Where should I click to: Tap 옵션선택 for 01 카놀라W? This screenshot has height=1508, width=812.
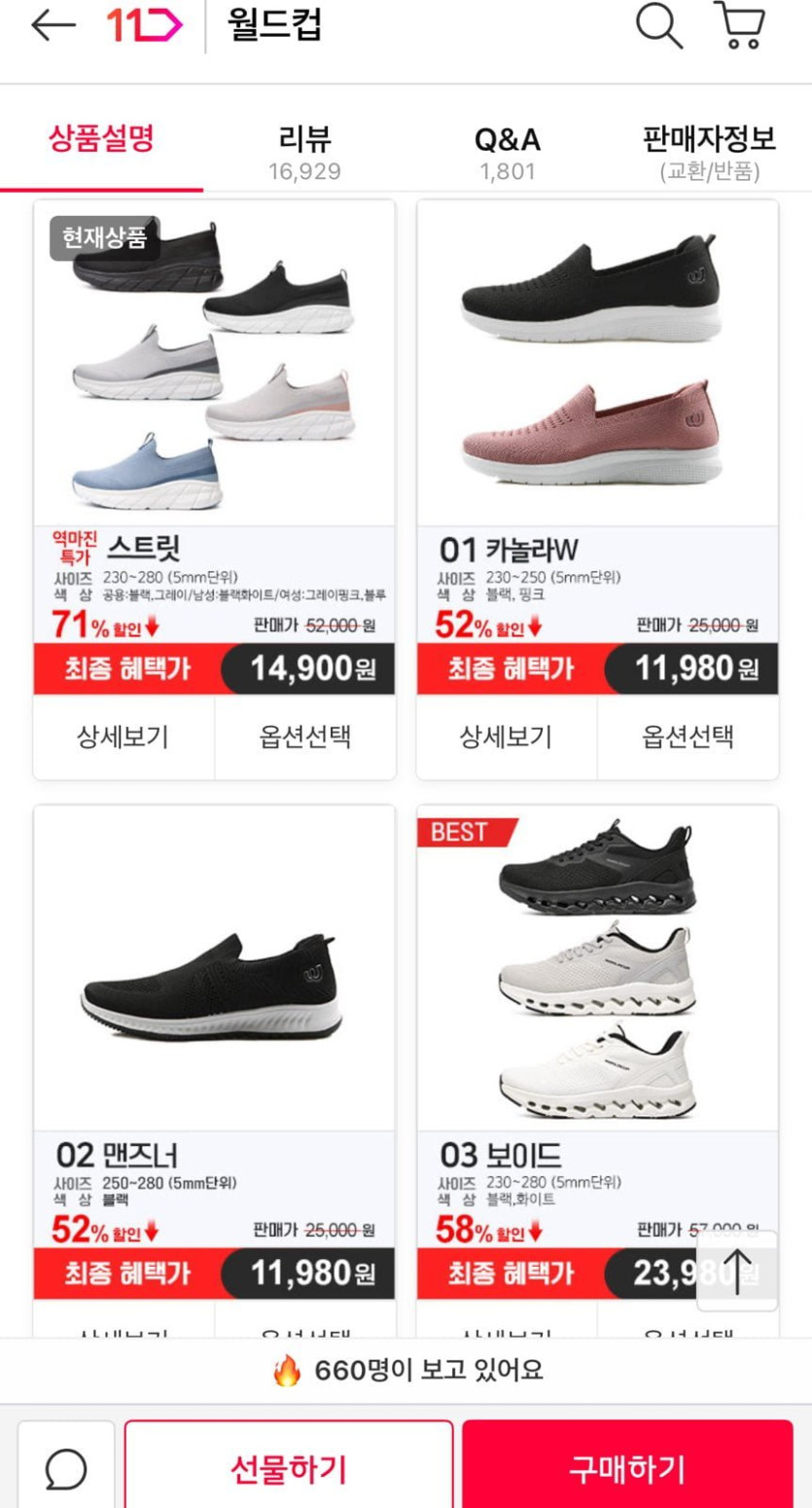tap(688, 737)
